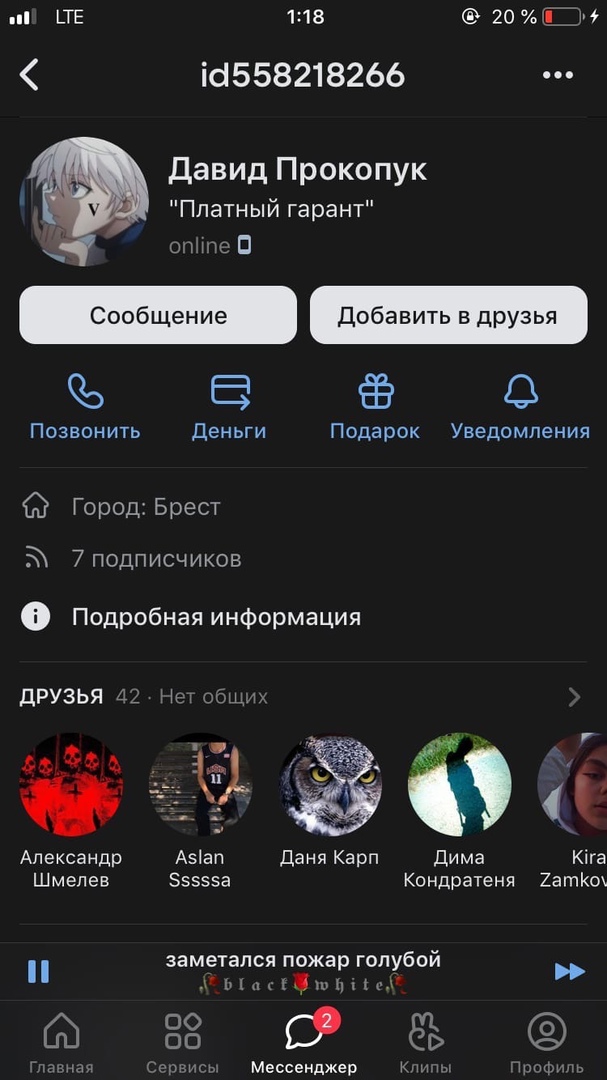Tap the Сообщение button

tap(158, 316)
